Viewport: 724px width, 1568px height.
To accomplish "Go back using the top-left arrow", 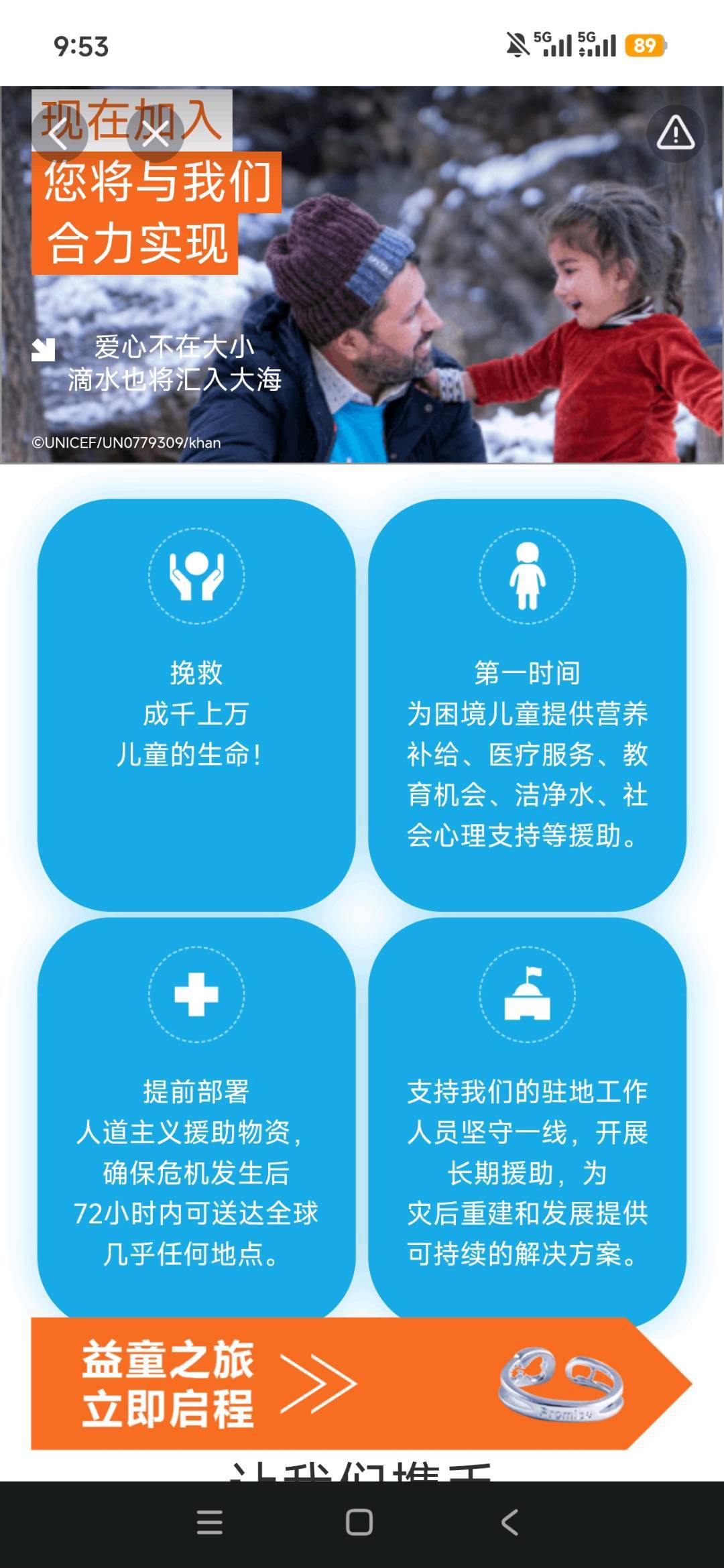I will click(60, 135).
